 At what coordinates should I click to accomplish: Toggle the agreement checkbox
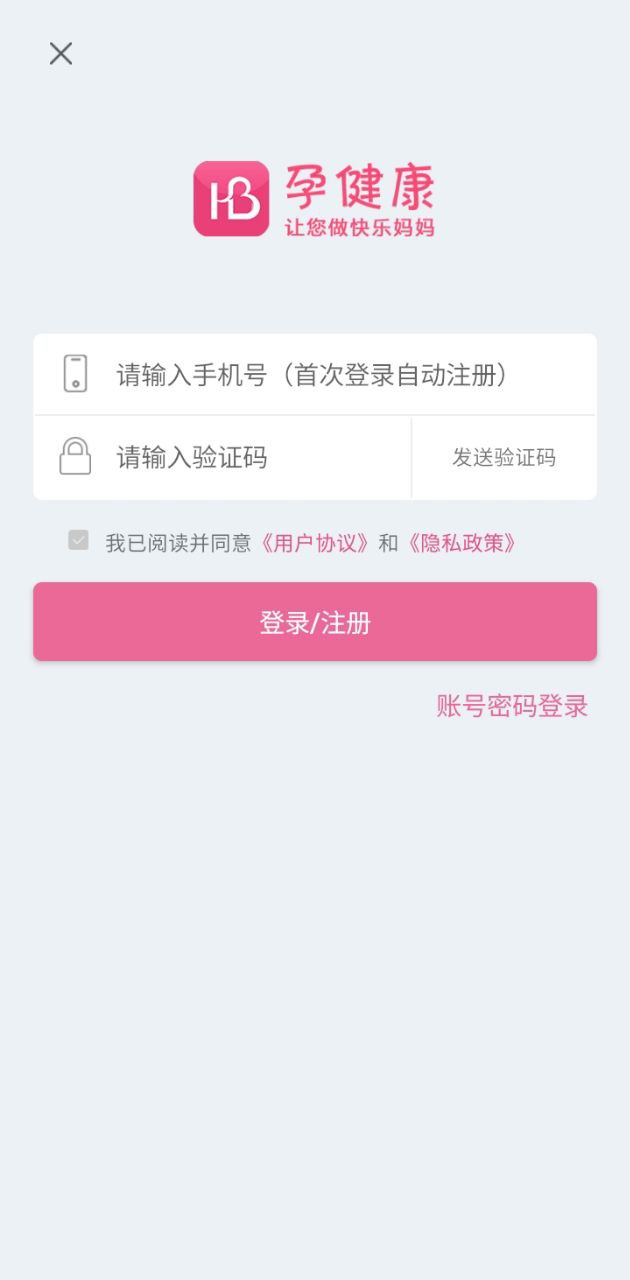tap(78, 541)
